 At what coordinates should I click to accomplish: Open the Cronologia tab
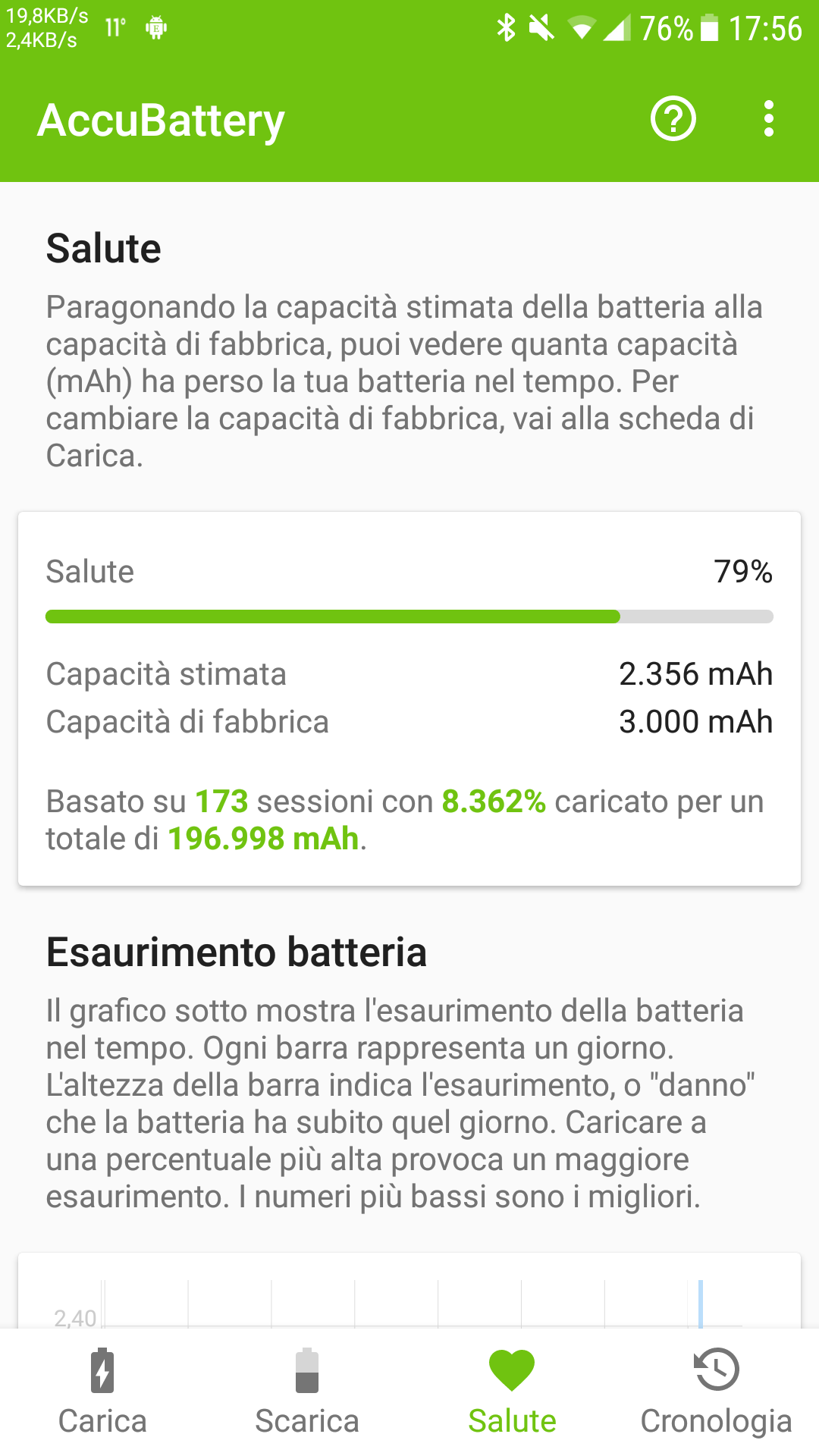point(717,1392)
